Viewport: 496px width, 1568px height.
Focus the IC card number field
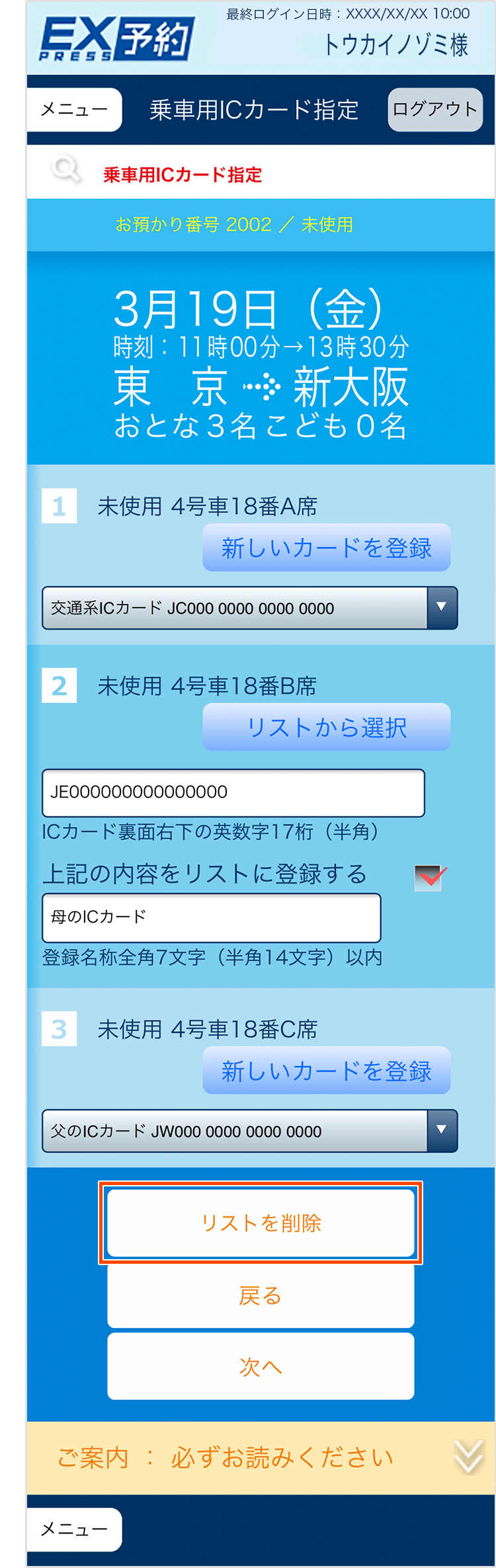[x=233, y=792]
